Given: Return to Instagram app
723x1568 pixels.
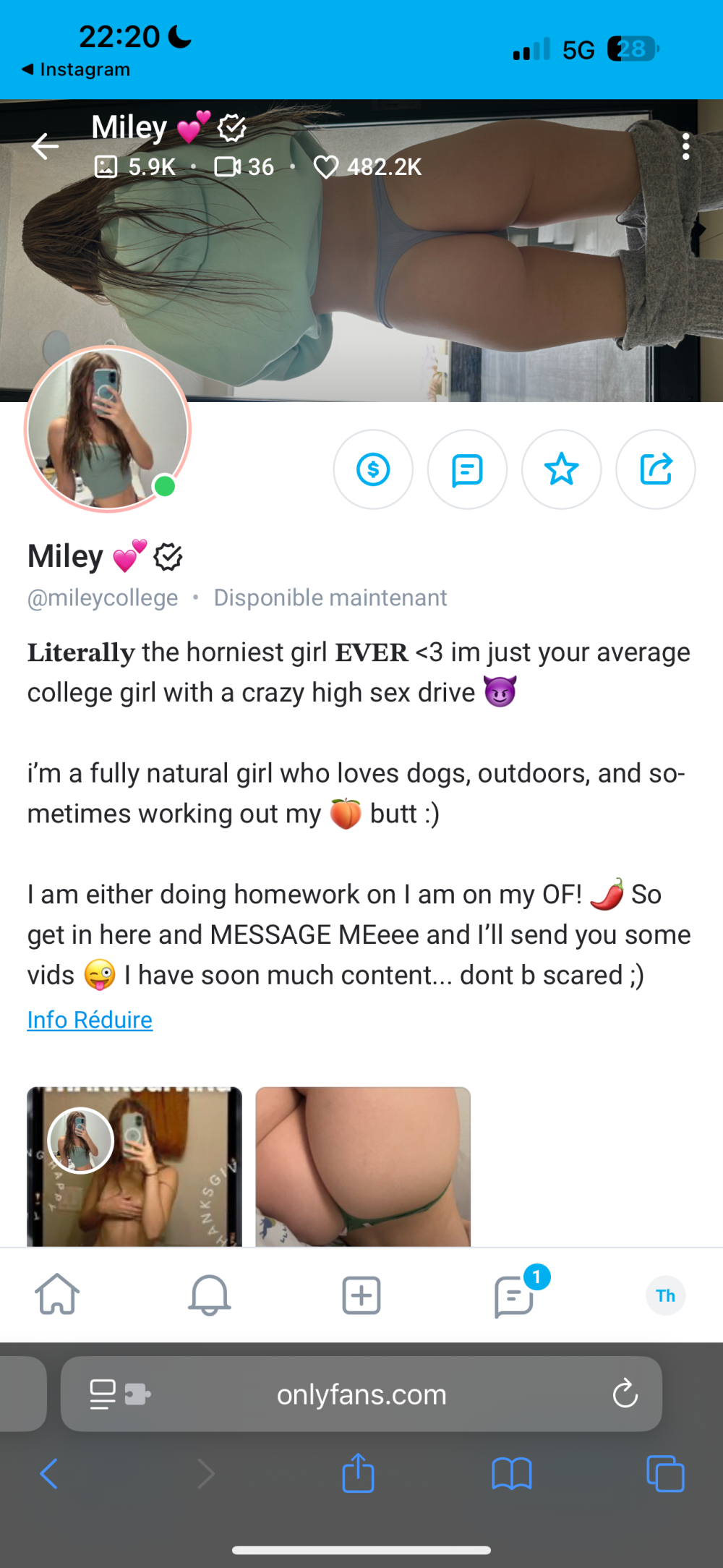Looking at the screenshot, I should point(77,69).
